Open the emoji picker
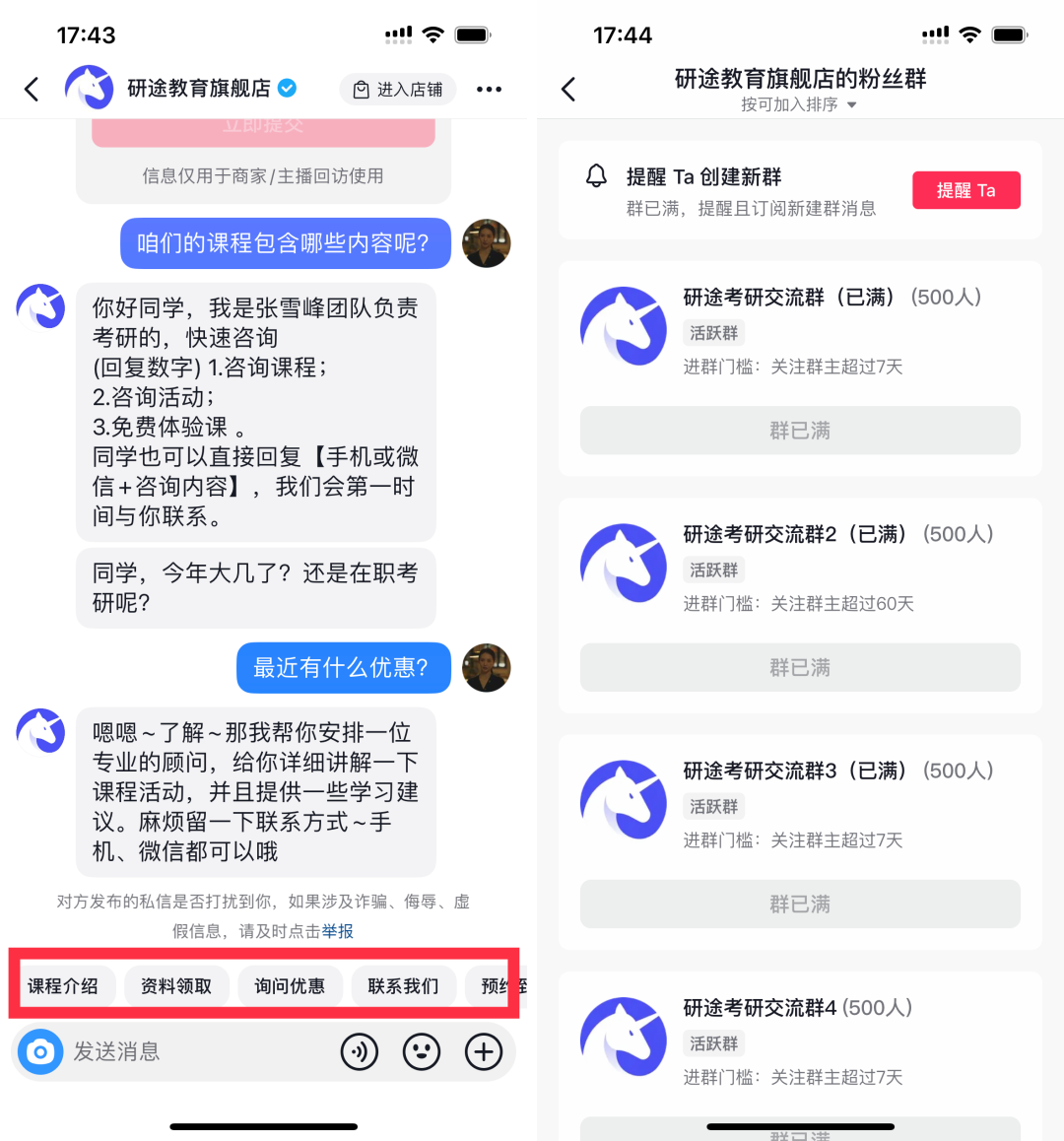 (422, 1051)
